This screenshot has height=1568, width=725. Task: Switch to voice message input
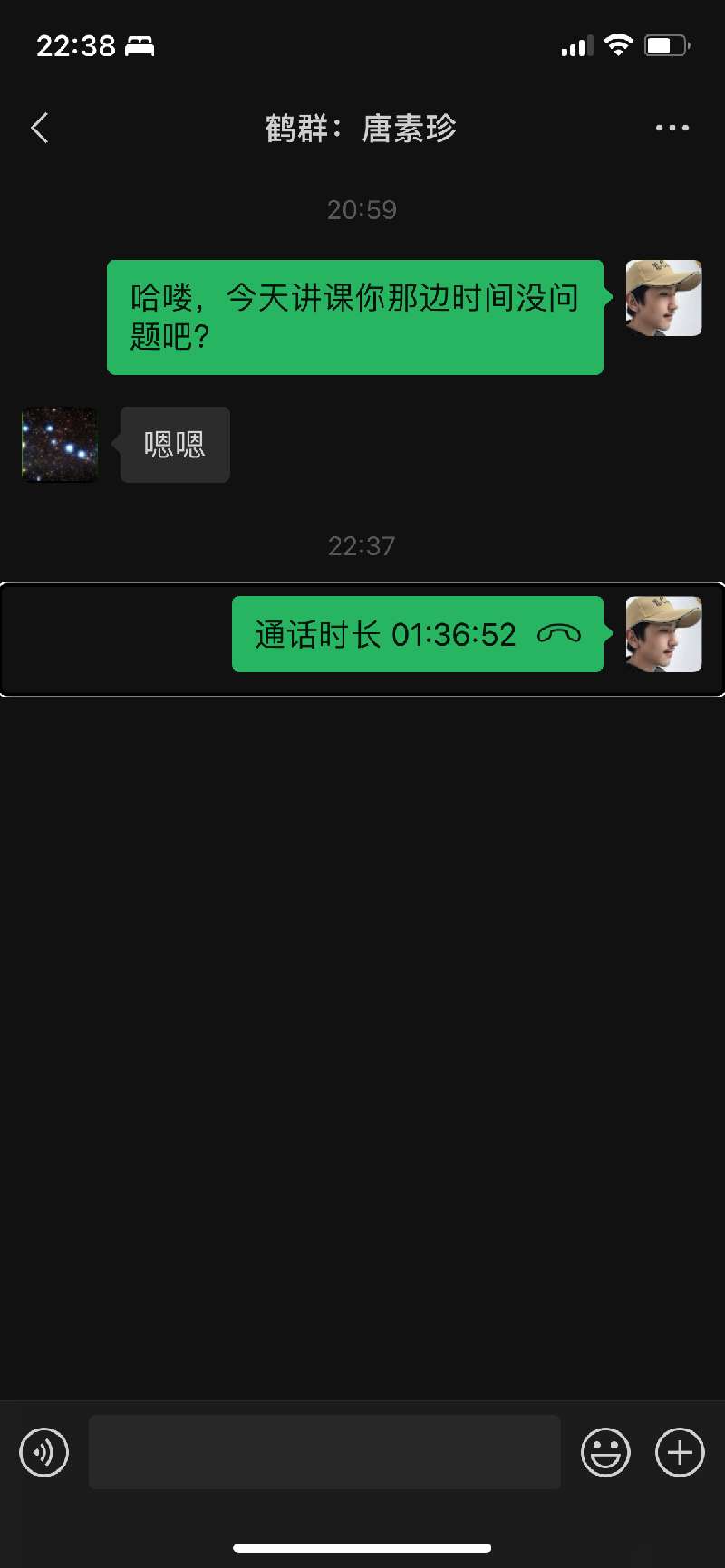[x=43, y=1452]
